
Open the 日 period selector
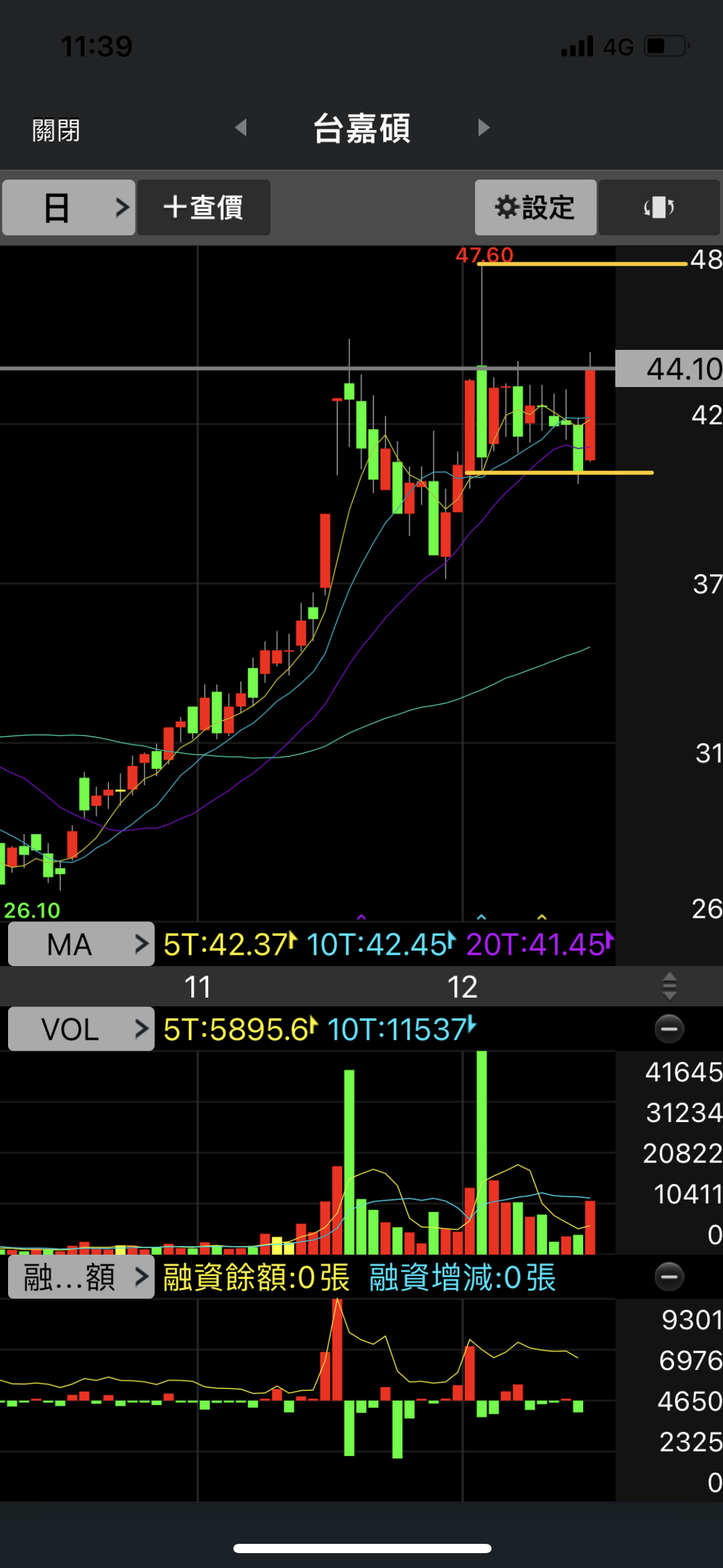(69, 207)
